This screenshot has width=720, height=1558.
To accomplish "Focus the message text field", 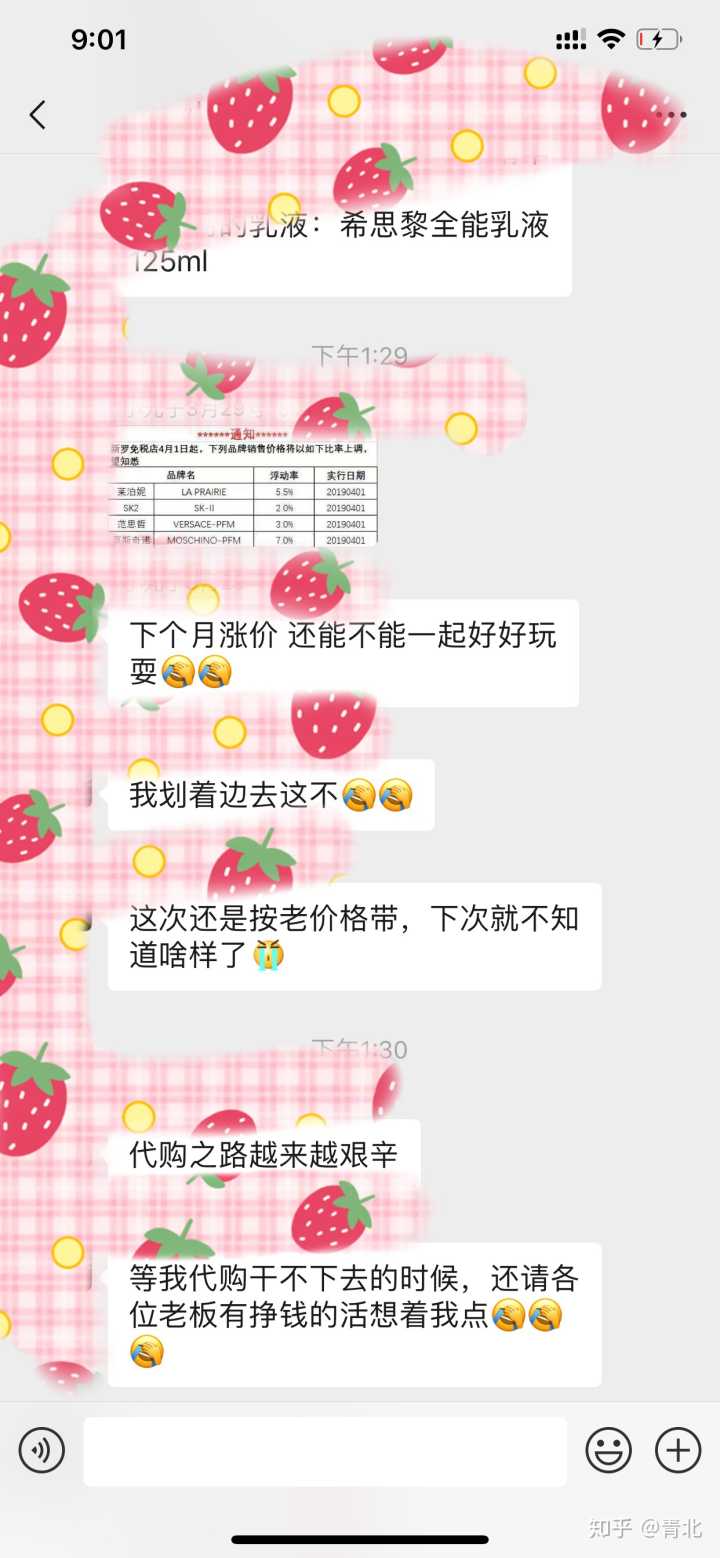I will 324,1450.
